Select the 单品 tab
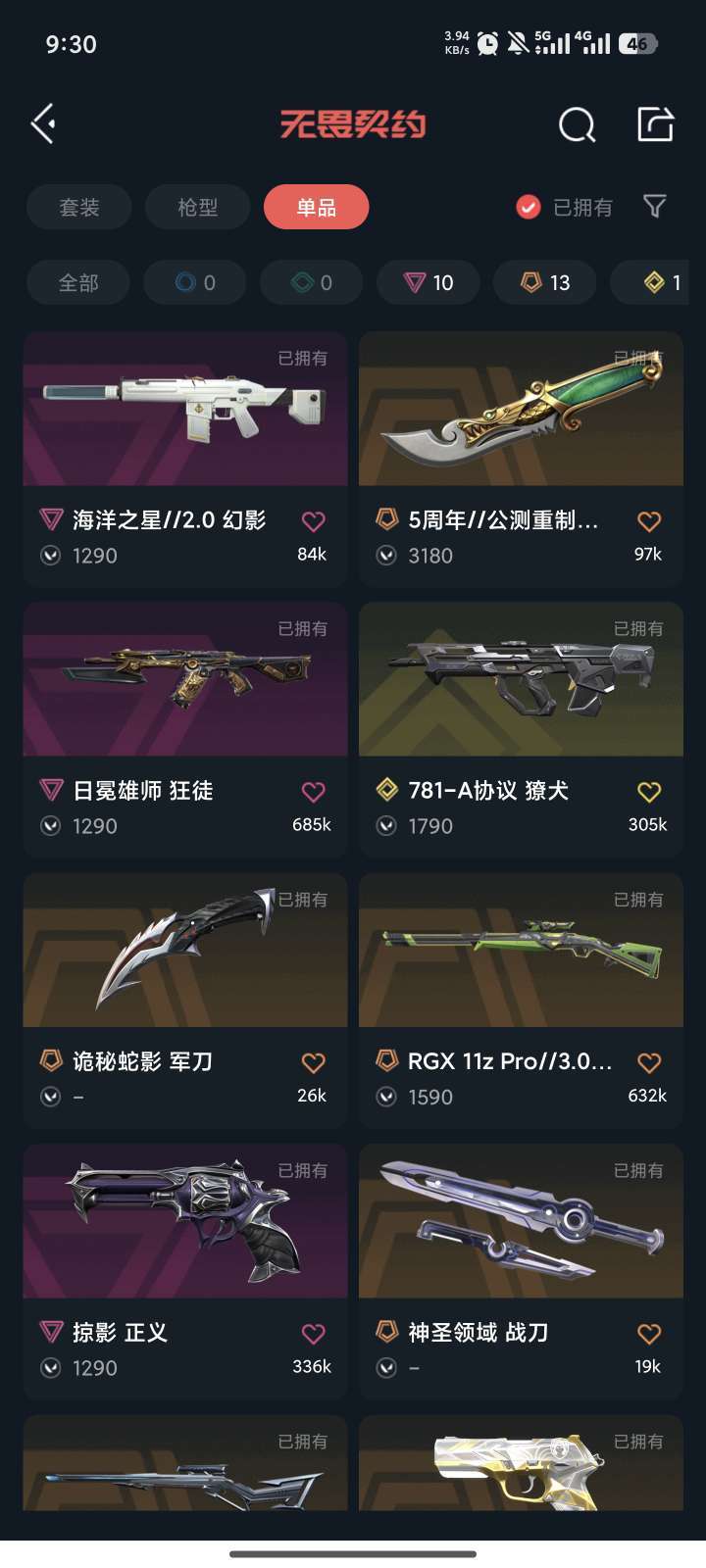Viewport: 706px width, 1568px height. coord(317,207)
